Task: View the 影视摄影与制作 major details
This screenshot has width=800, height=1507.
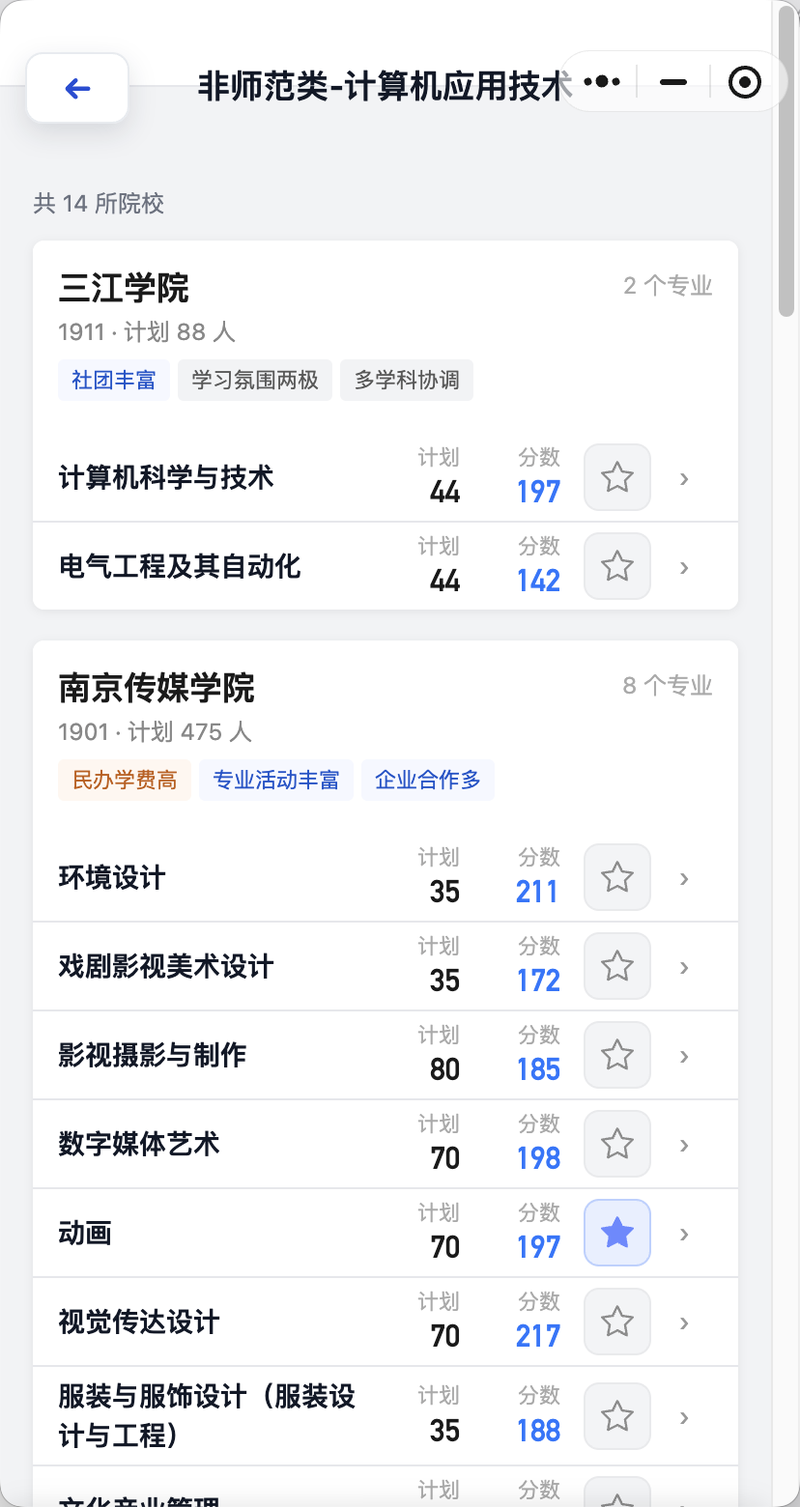Action: [x=385, y=1056]
